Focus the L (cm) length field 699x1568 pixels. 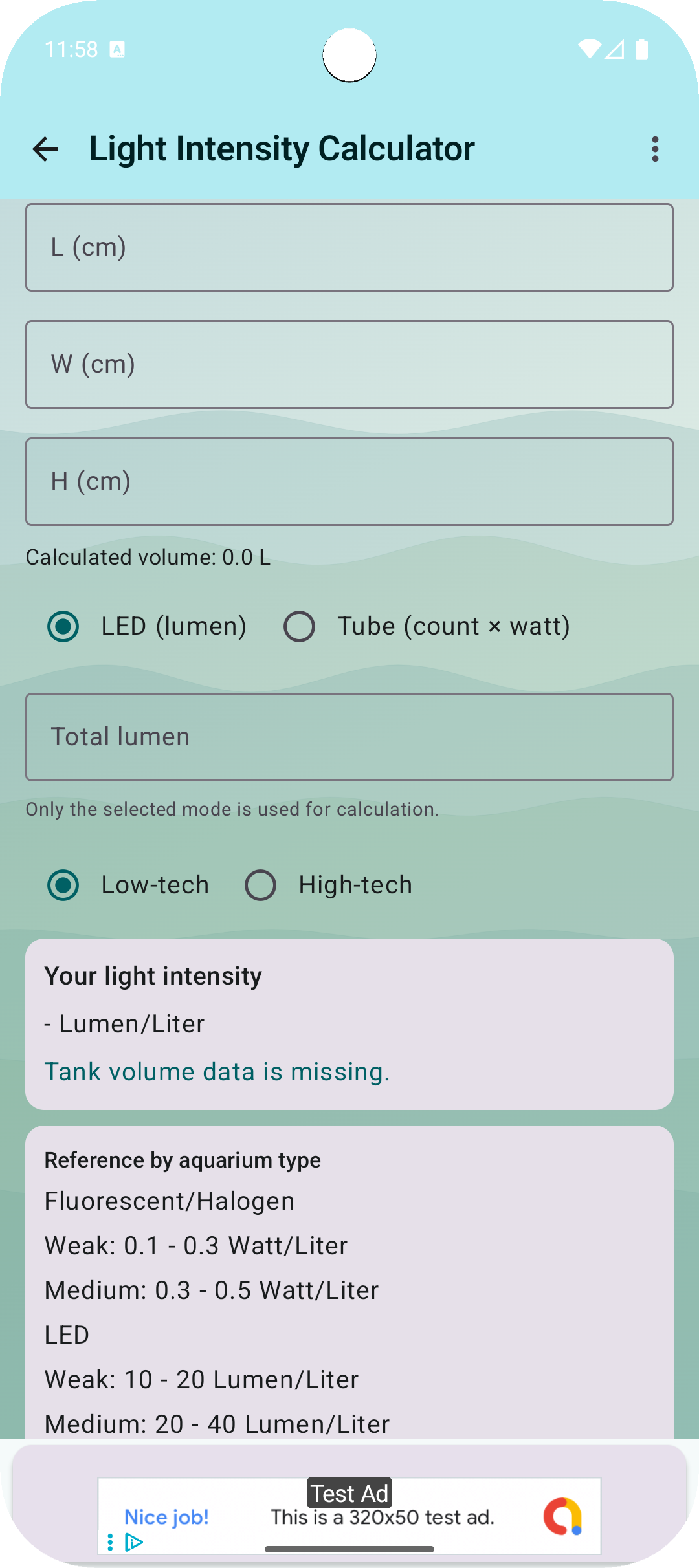[x=349, y=248]
